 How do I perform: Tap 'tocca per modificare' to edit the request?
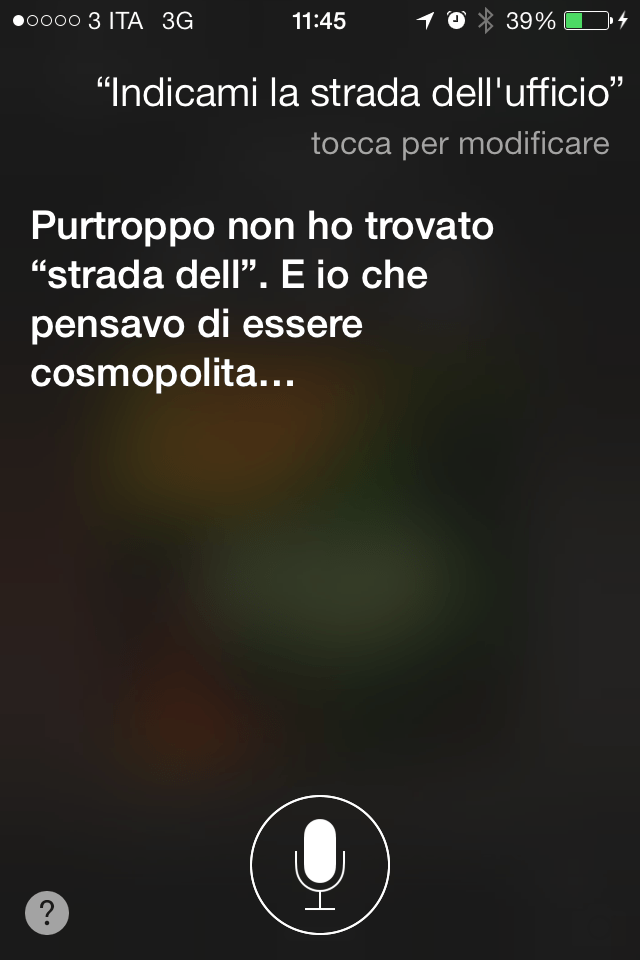pyautogui.click(x=460, y=144)
